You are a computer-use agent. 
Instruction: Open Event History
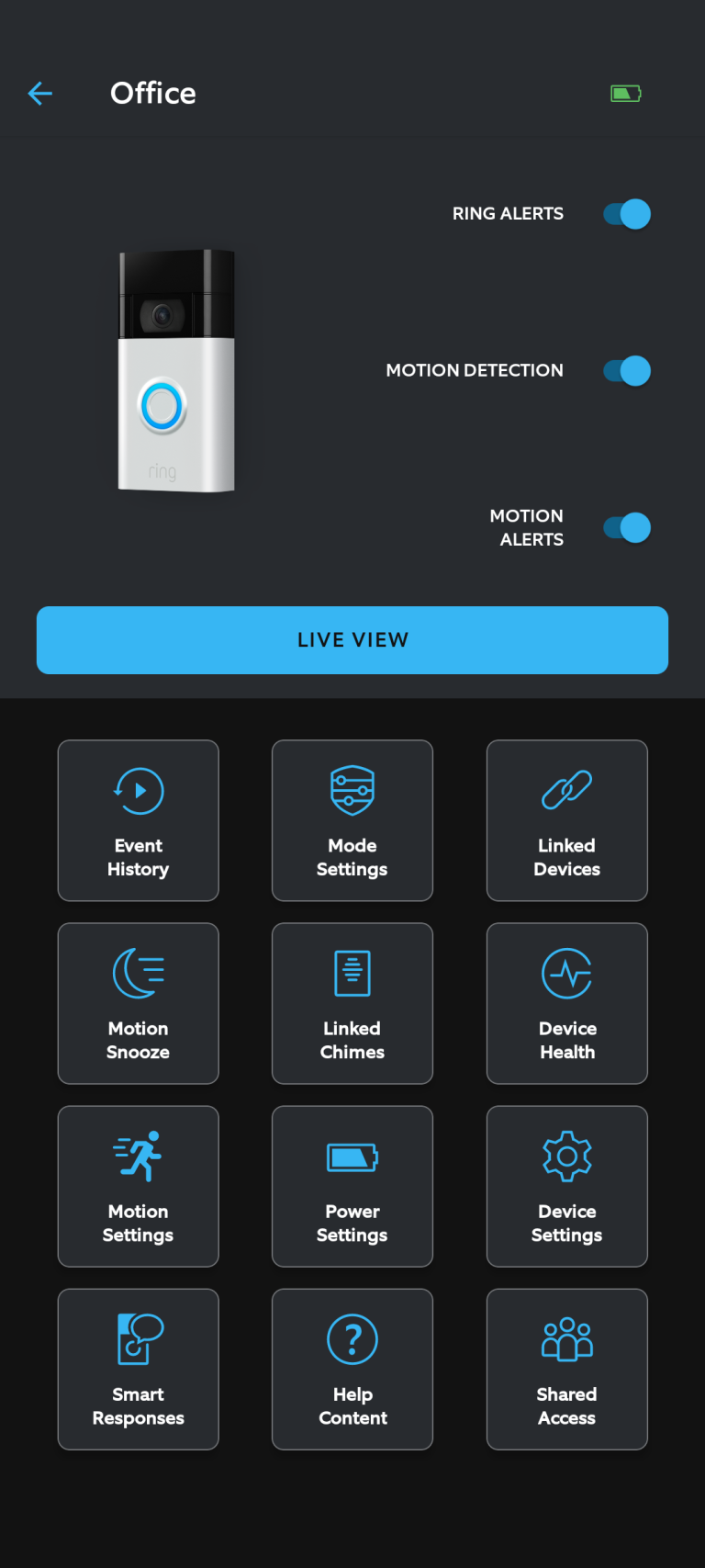click(x=138, y=819)
